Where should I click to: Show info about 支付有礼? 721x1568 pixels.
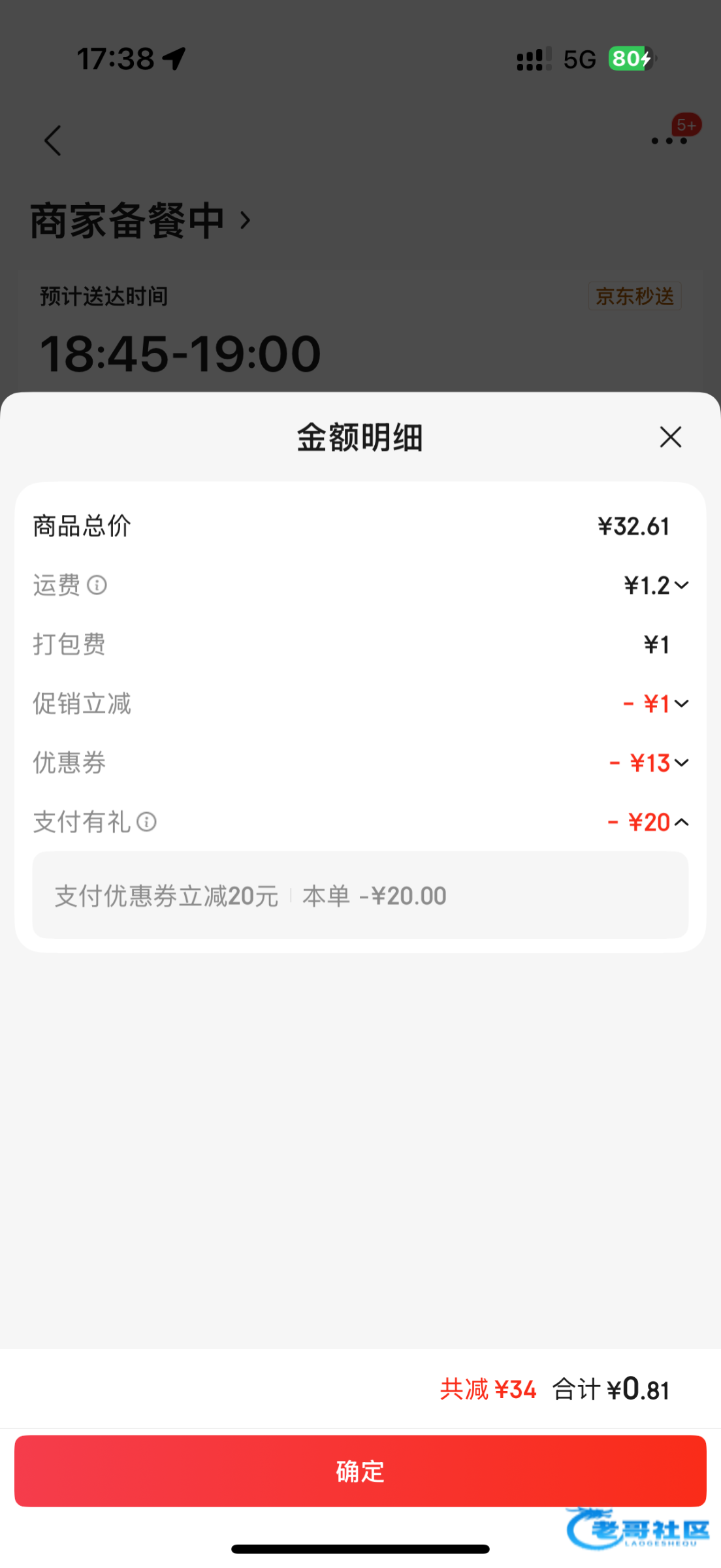[x=147, y=822]
